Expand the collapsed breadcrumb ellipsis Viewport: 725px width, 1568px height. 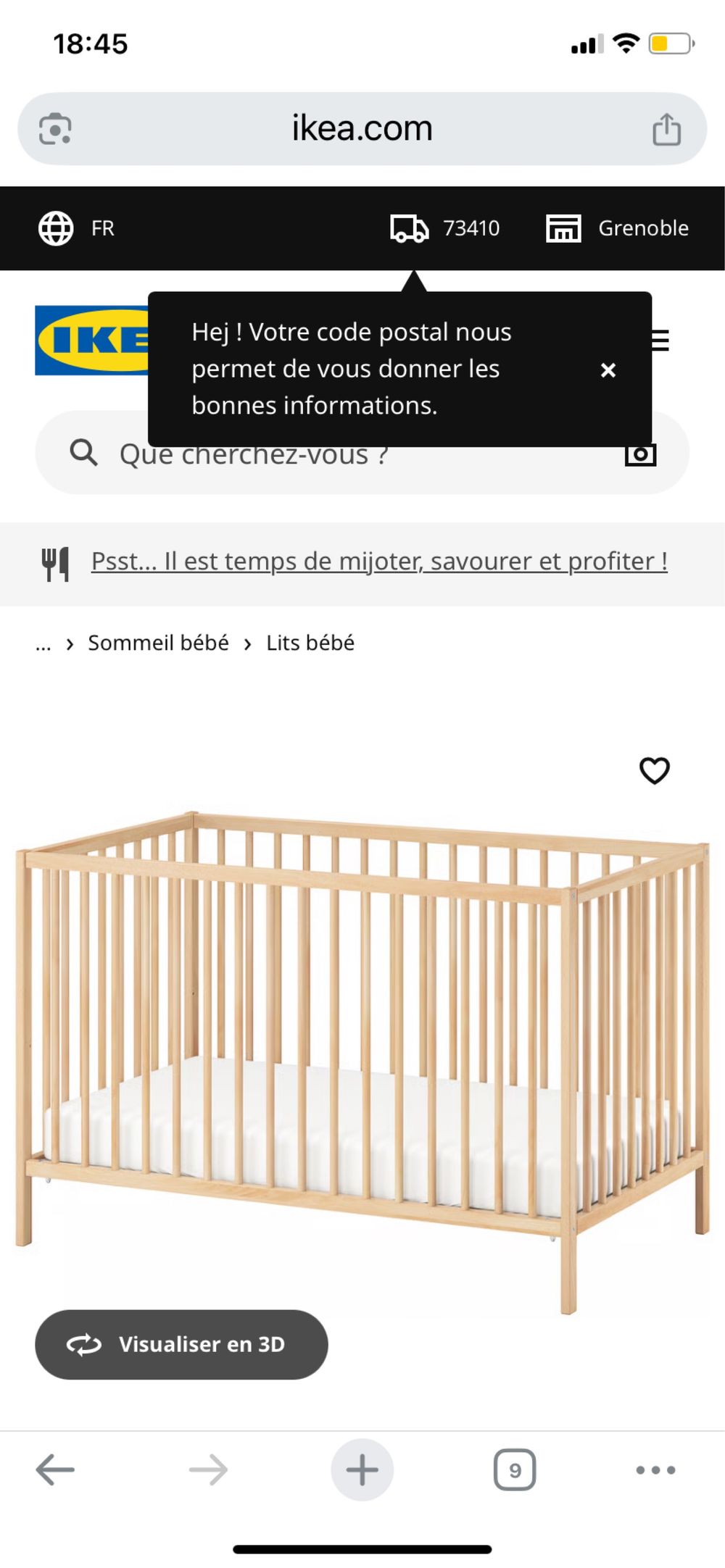(x=43, y=644)
